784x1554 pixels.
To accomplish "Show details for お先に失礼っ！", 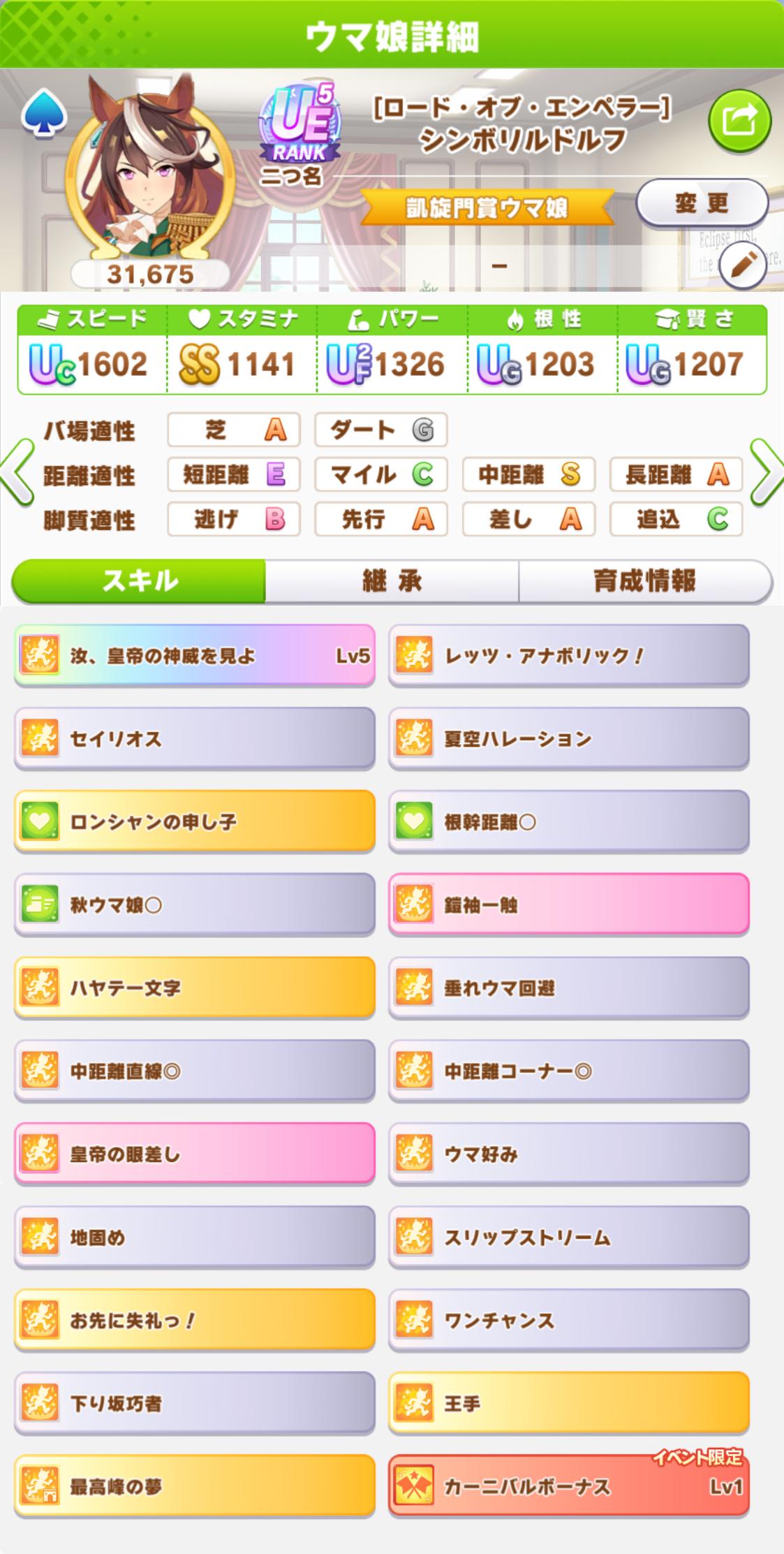I will click(x=195, y=1320).
